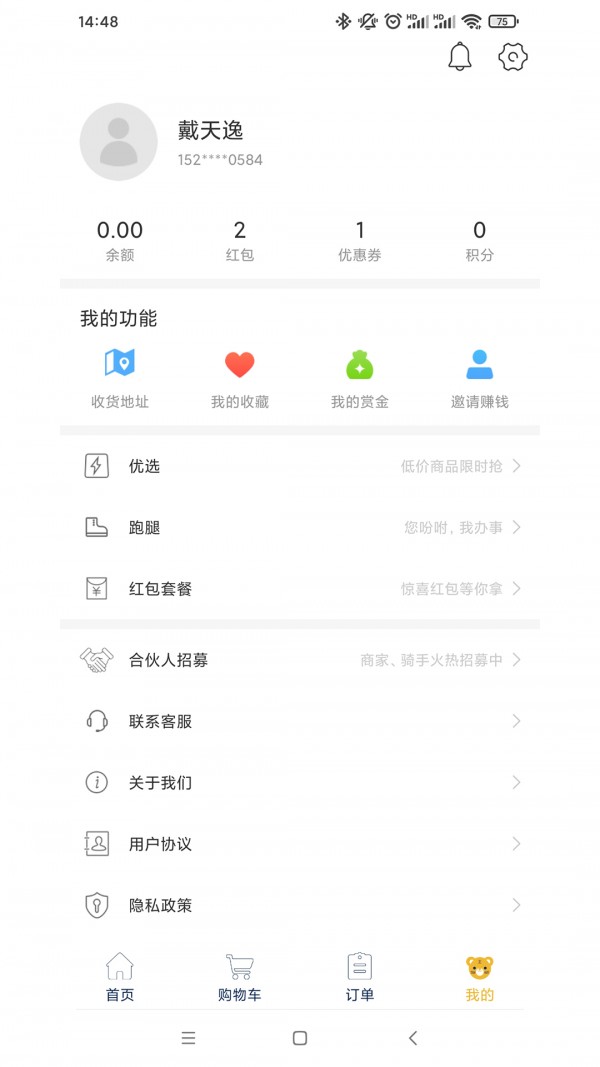Open 合伙人招募 partner recruitment
Viewport: 600px width, 1067px height.
point(300,660)
